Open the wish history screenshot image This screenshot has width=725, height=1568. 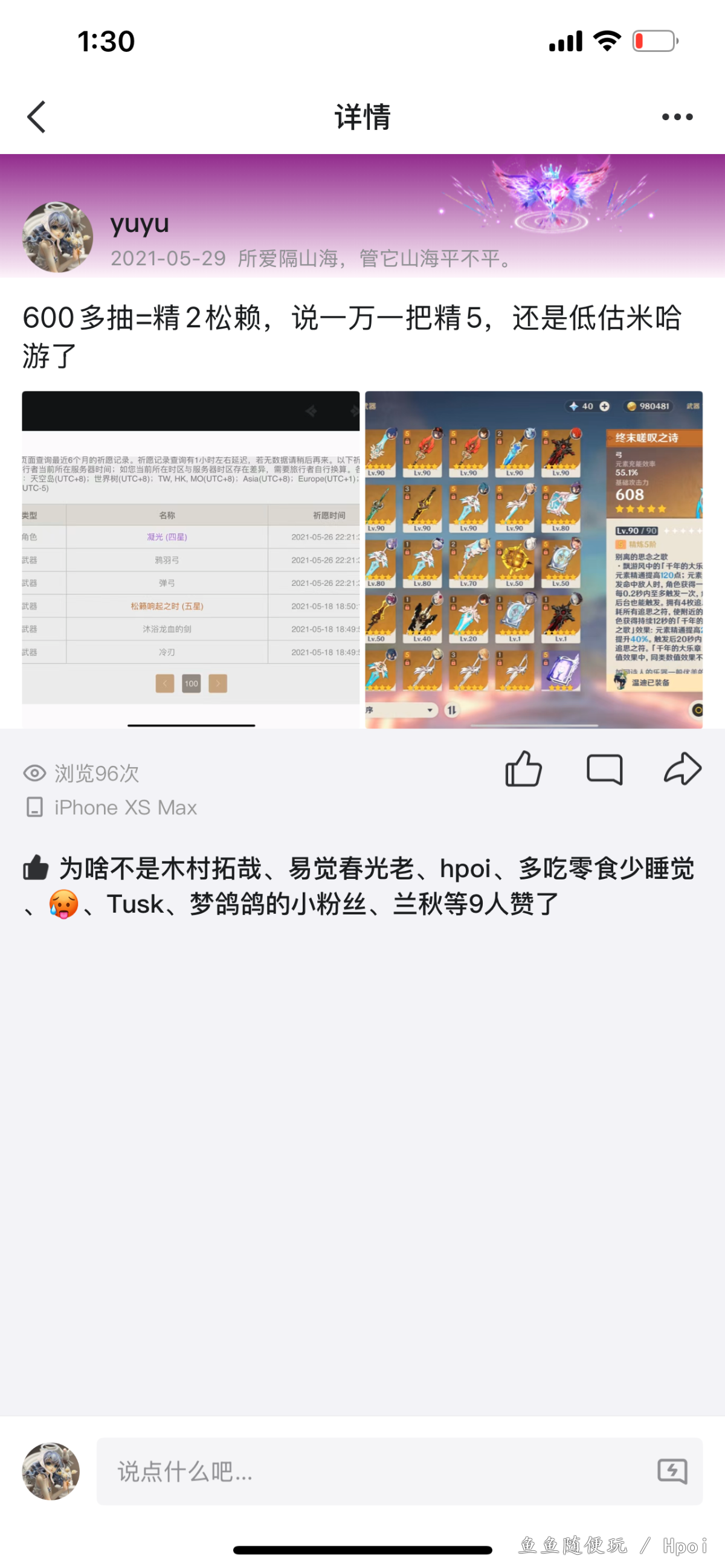[x=190, y=559]
